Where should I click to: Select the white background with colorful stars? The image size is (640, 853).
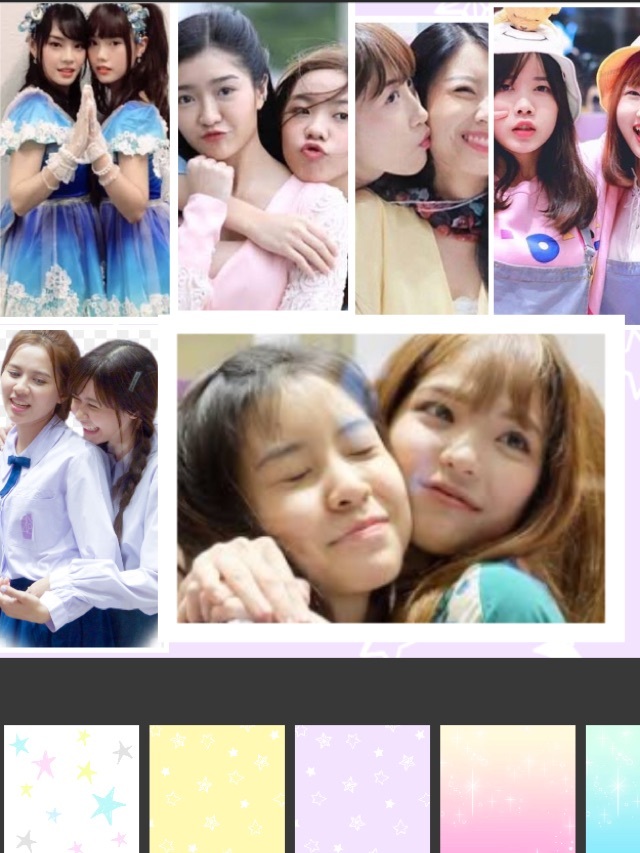(72, 788)
